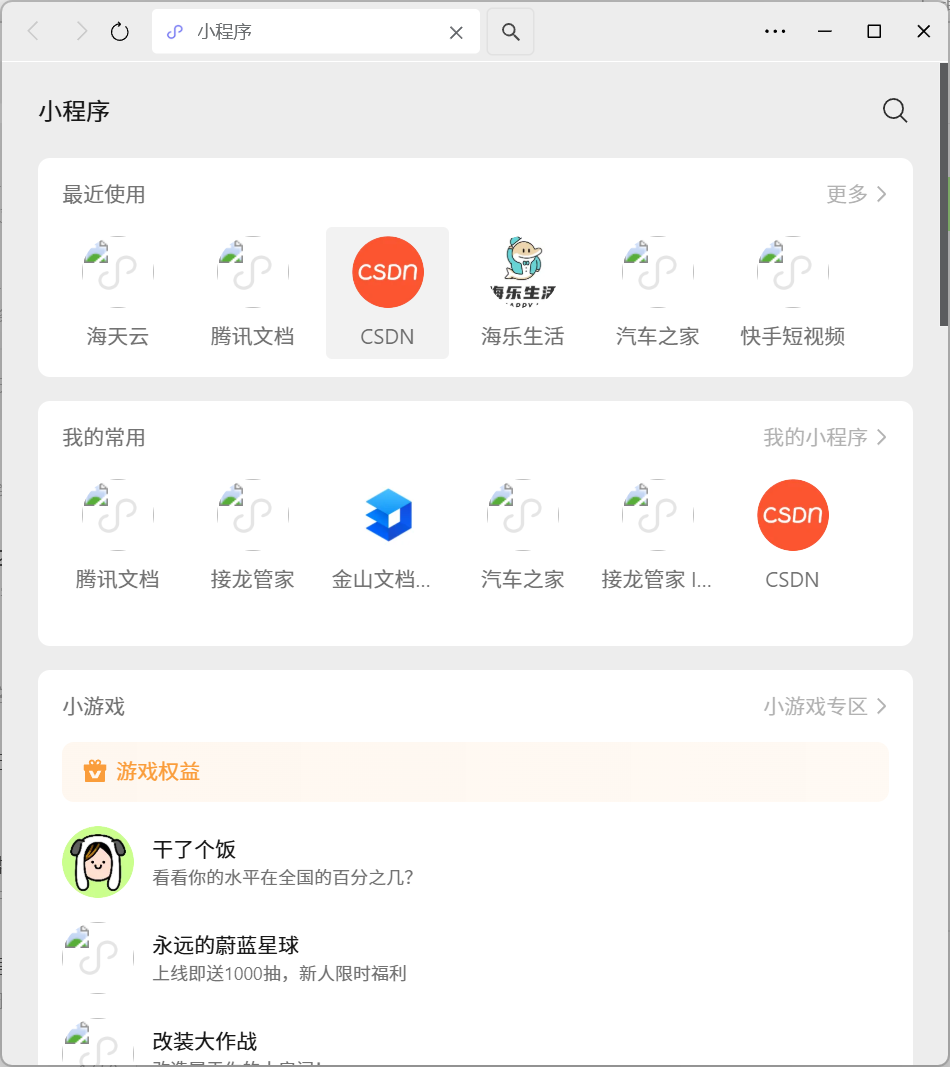Close the 小程序 tab
Screen dimensions: 950x1067
pos(456,32)
